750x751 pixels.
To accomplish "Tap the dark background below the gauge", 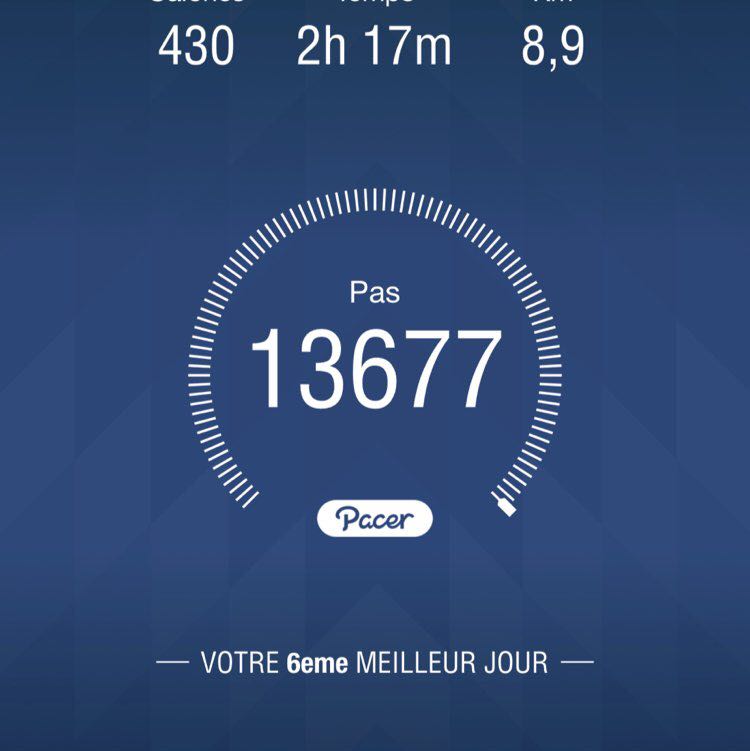I will tap(374, 590).
